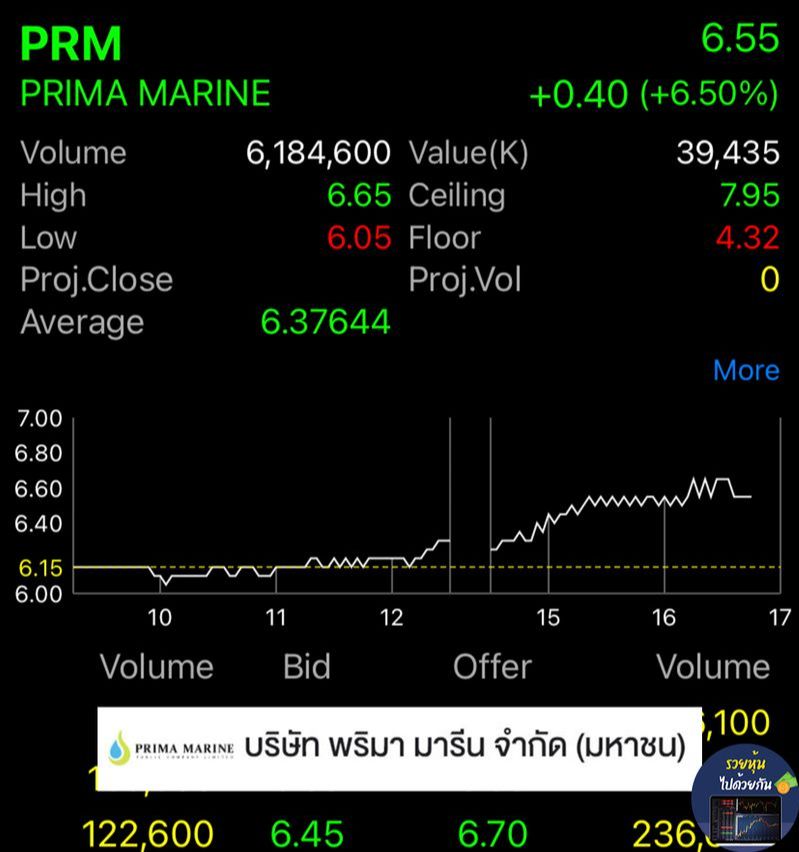Switch to the Bid column
799x852 pixels.
pyautogui.click(x=305, y=666)
